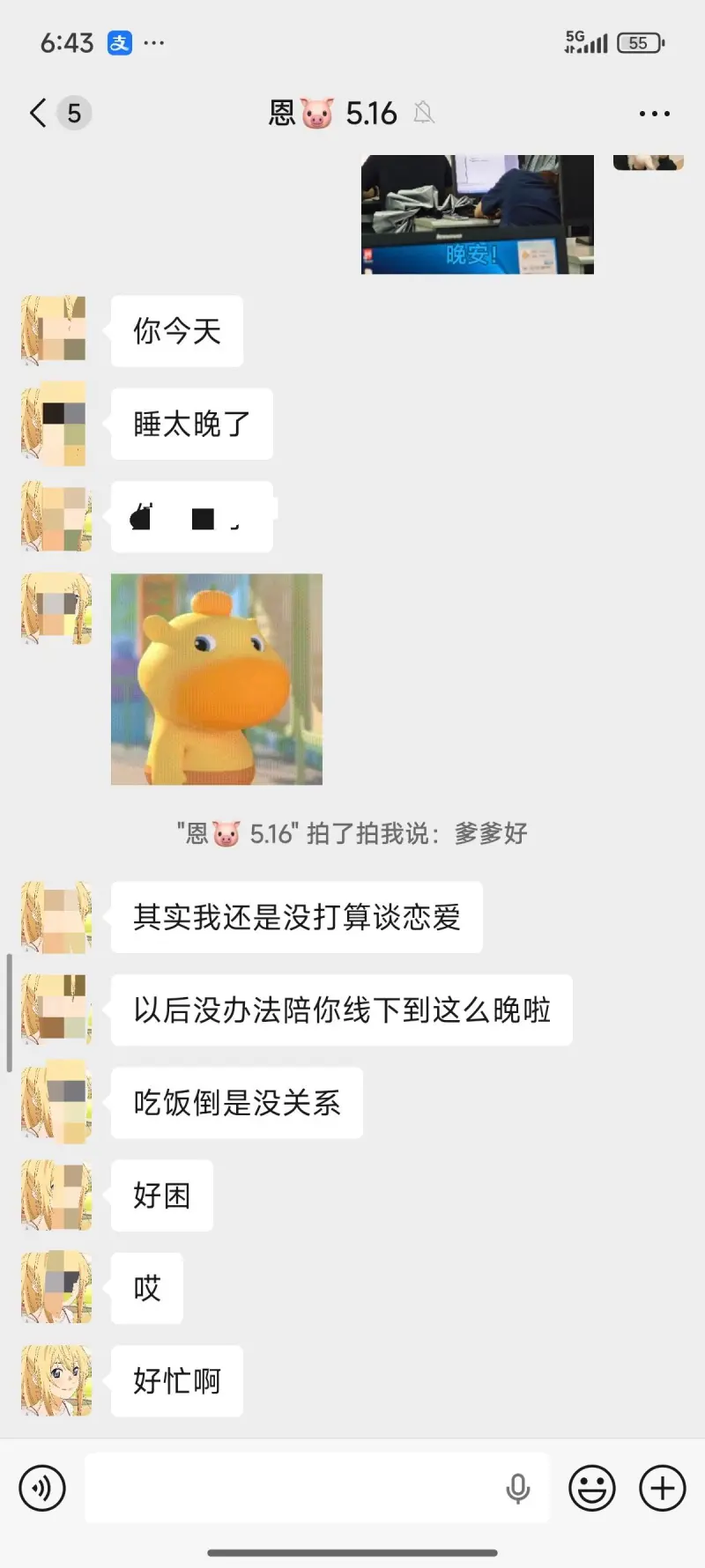Screen dimensions: 705x1568
Task: Go back to the chat list
Action: tap(39, 113)
